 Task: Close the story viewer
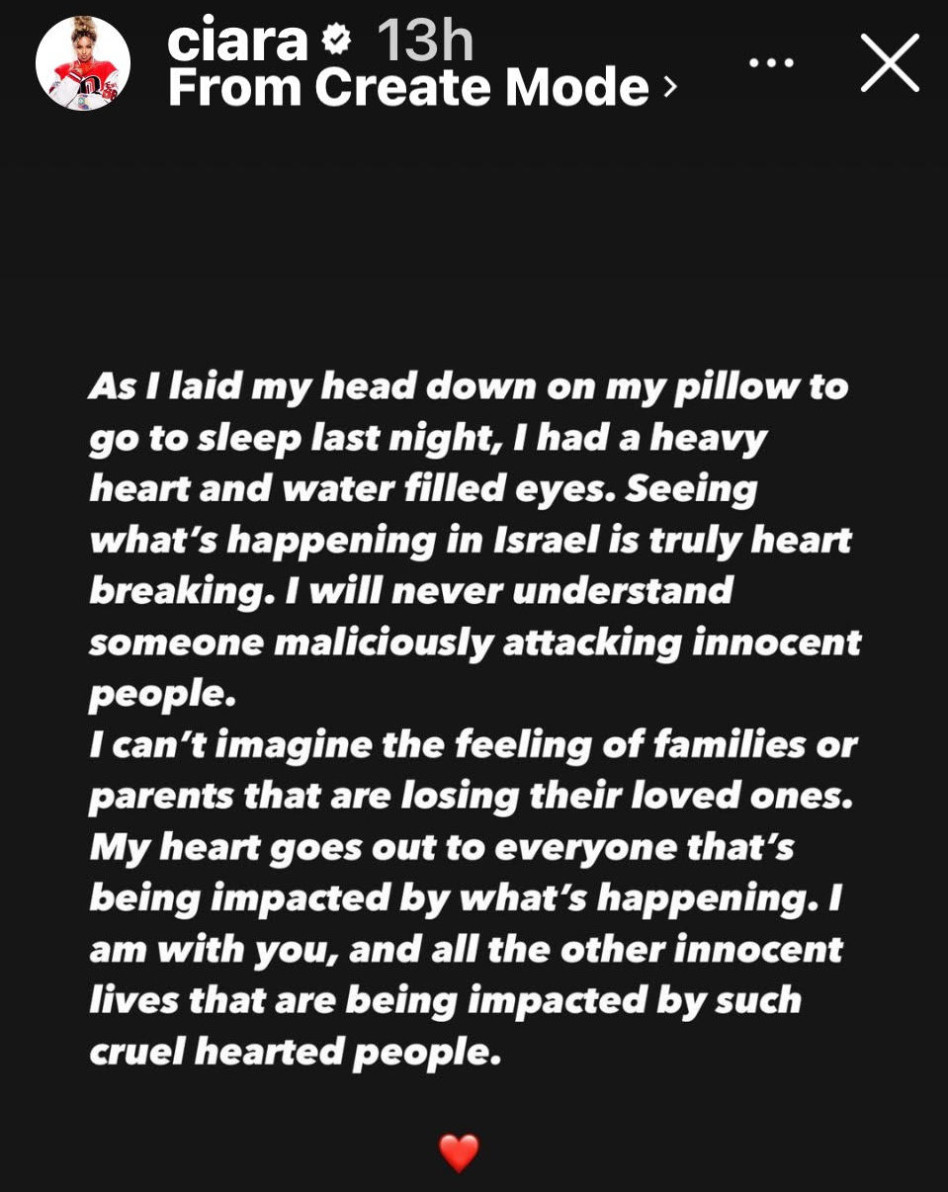click(x=889, y=62)
